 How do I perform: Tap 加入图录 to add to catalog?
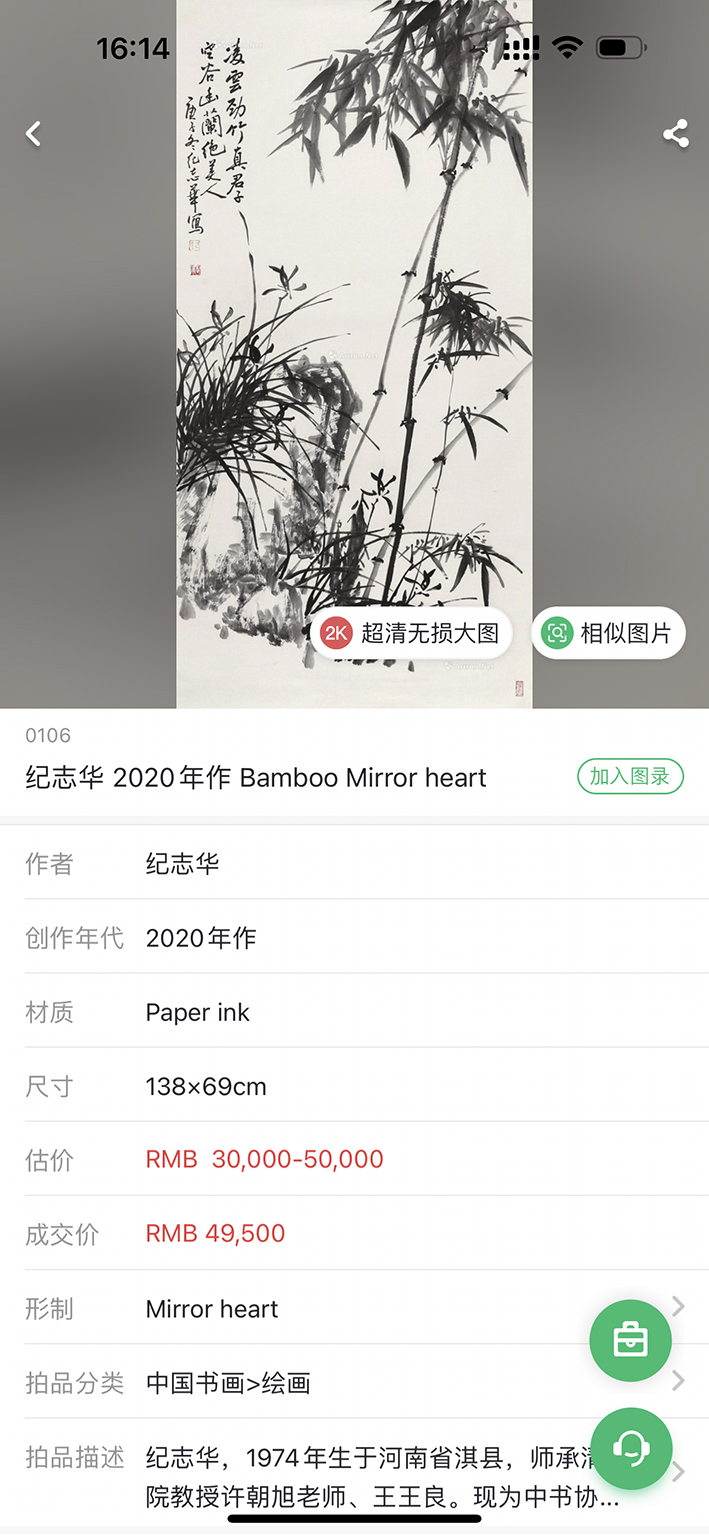[x=630, y=777]
